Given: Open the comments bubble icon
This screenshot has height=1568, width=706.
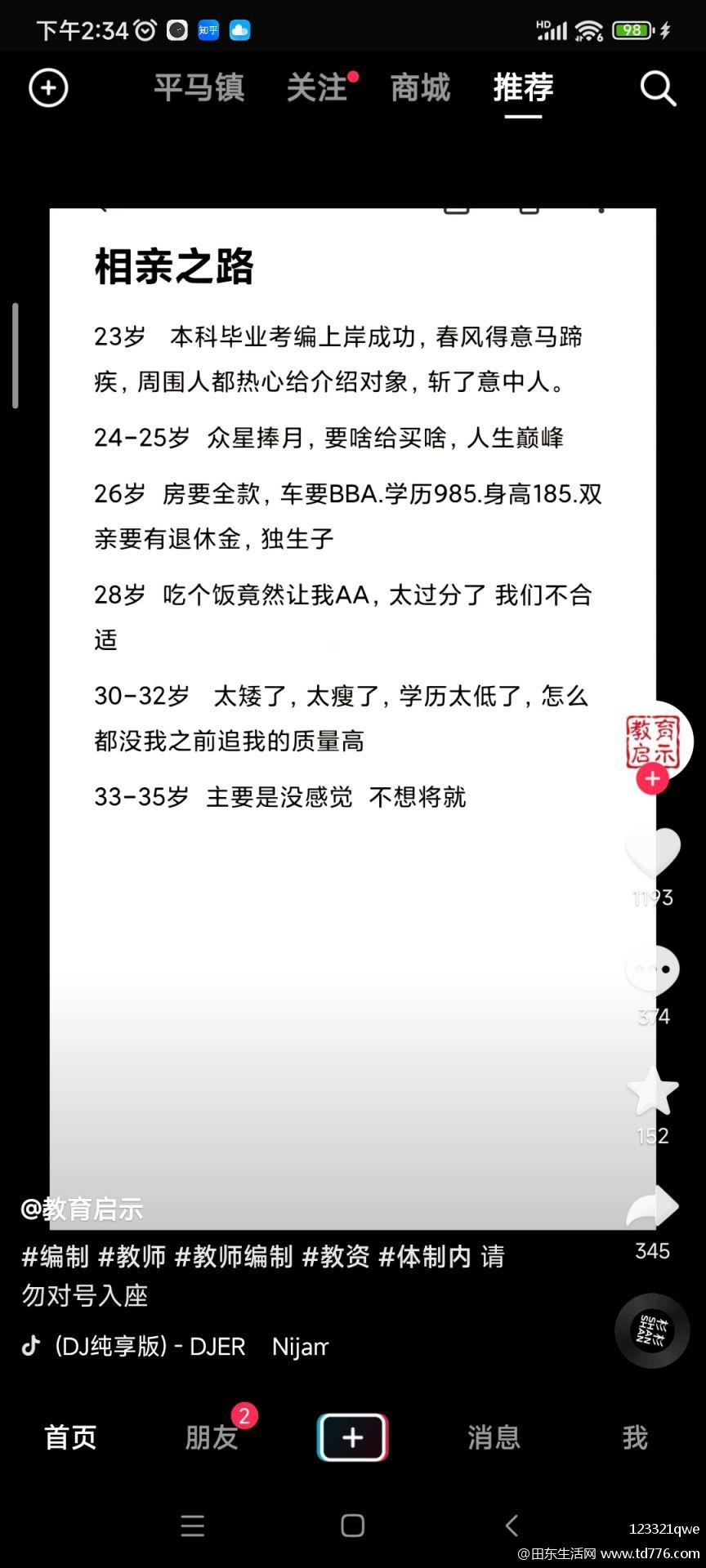Looking at the screenshot, I should pos(653,970).
